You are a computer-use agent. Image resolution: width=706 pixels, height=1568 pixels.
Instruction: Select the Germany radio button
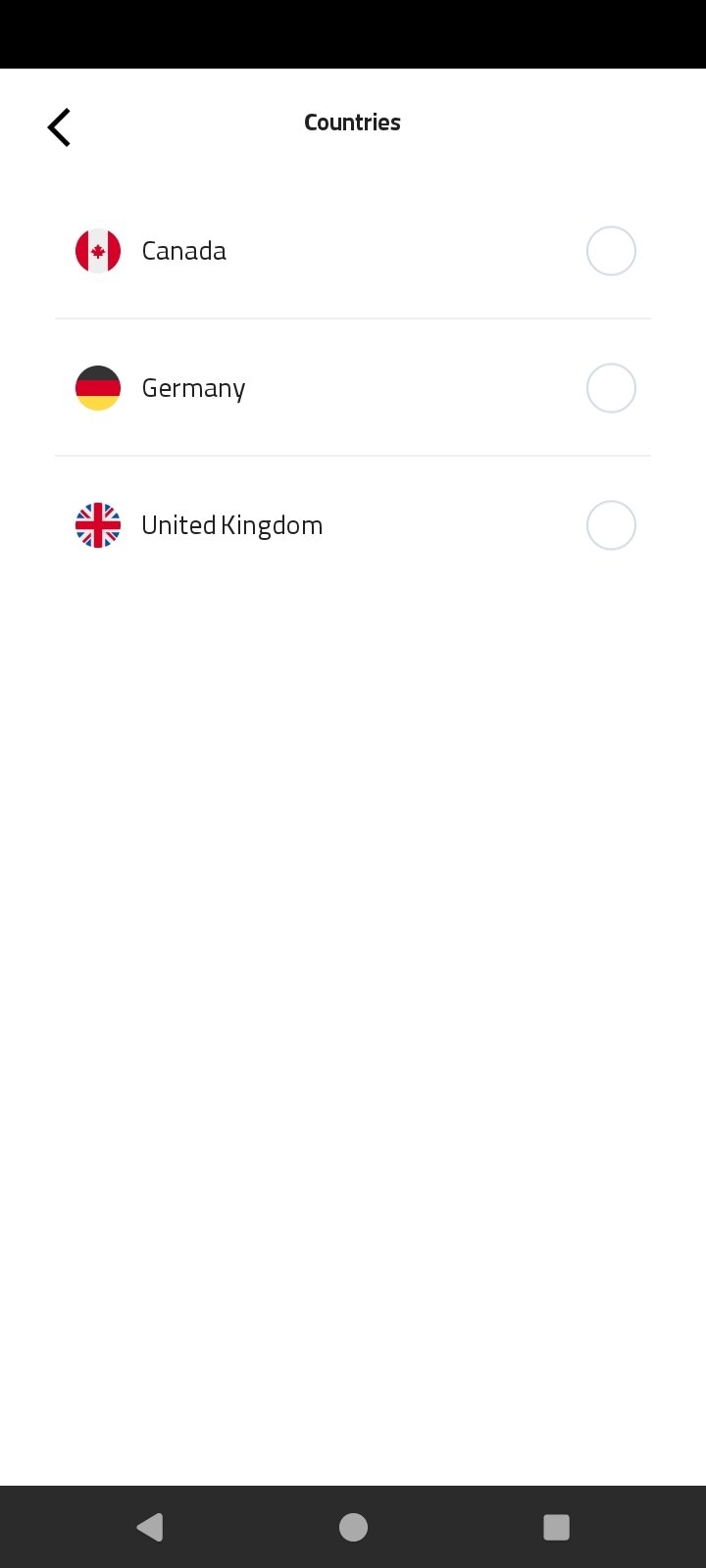pos(611,387)
